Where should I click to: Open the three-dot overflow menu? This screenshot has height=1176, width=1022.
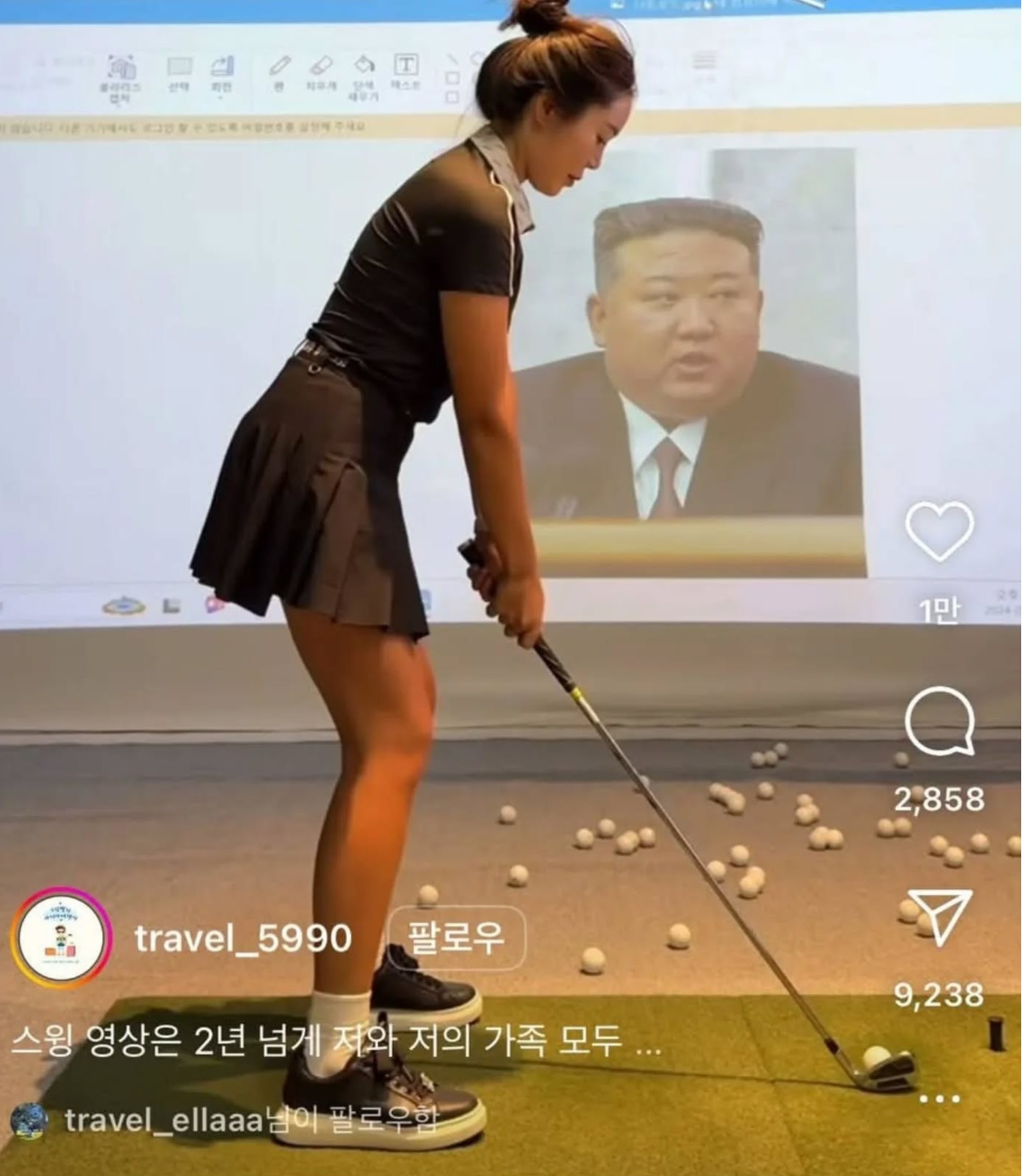click(x=939, y=1098)
